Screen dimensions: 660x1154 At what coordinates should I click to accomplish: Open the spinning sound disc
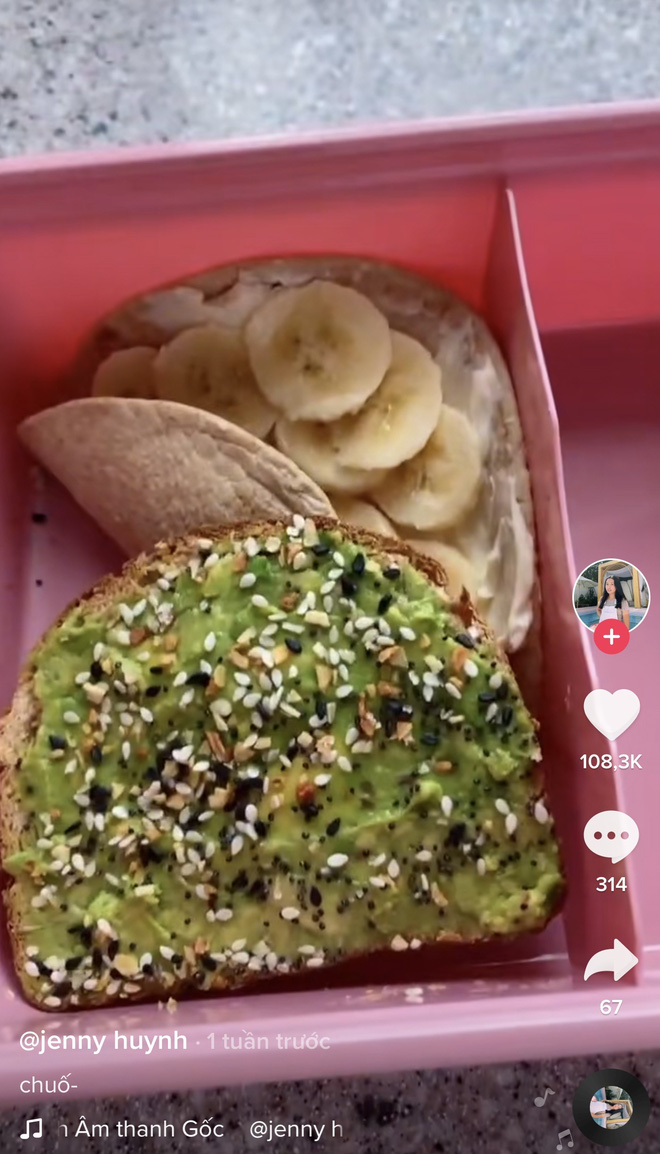coord(611,1107)
